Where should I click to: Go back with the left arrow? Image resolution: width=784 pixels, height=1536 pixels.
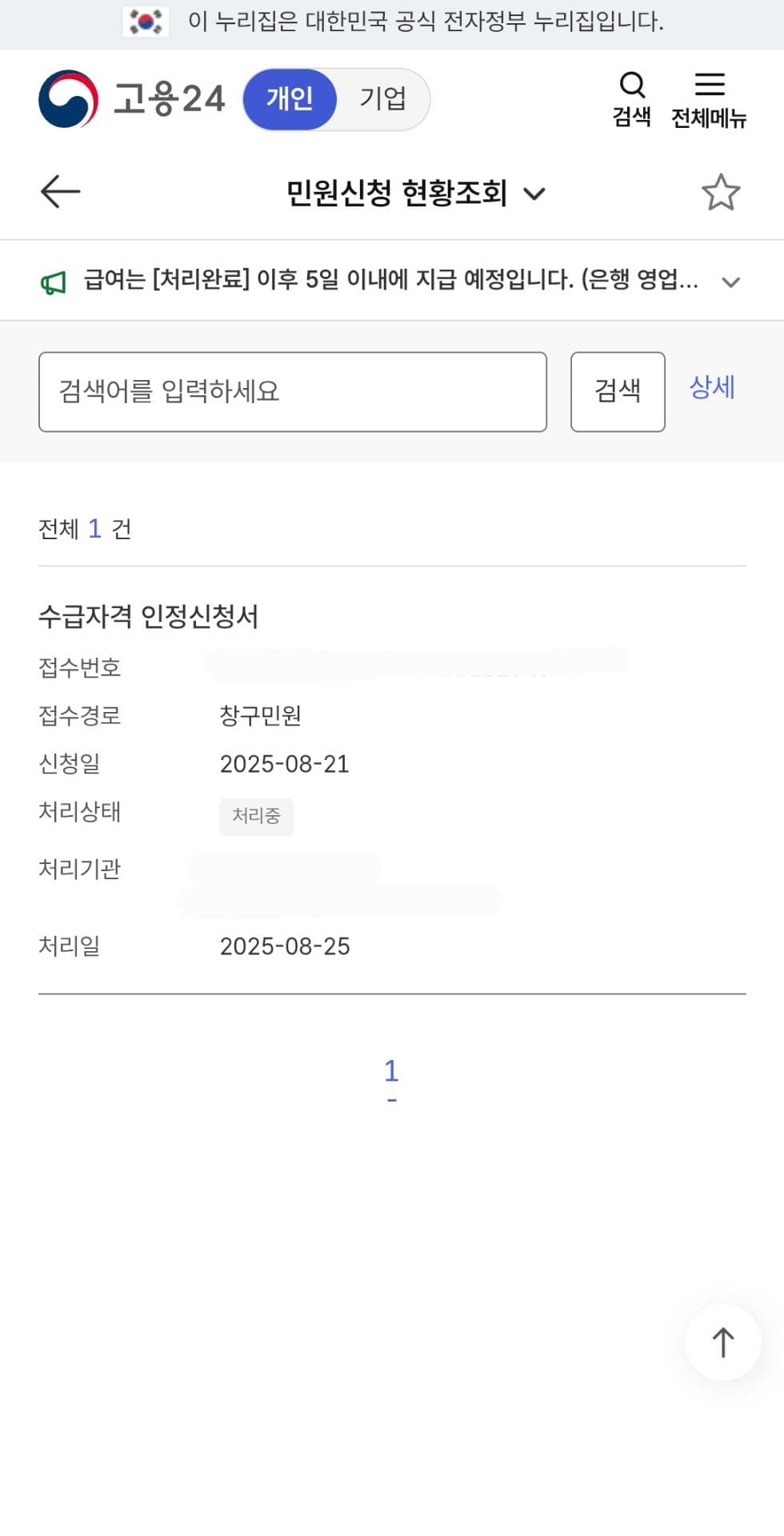pos(61,192)
